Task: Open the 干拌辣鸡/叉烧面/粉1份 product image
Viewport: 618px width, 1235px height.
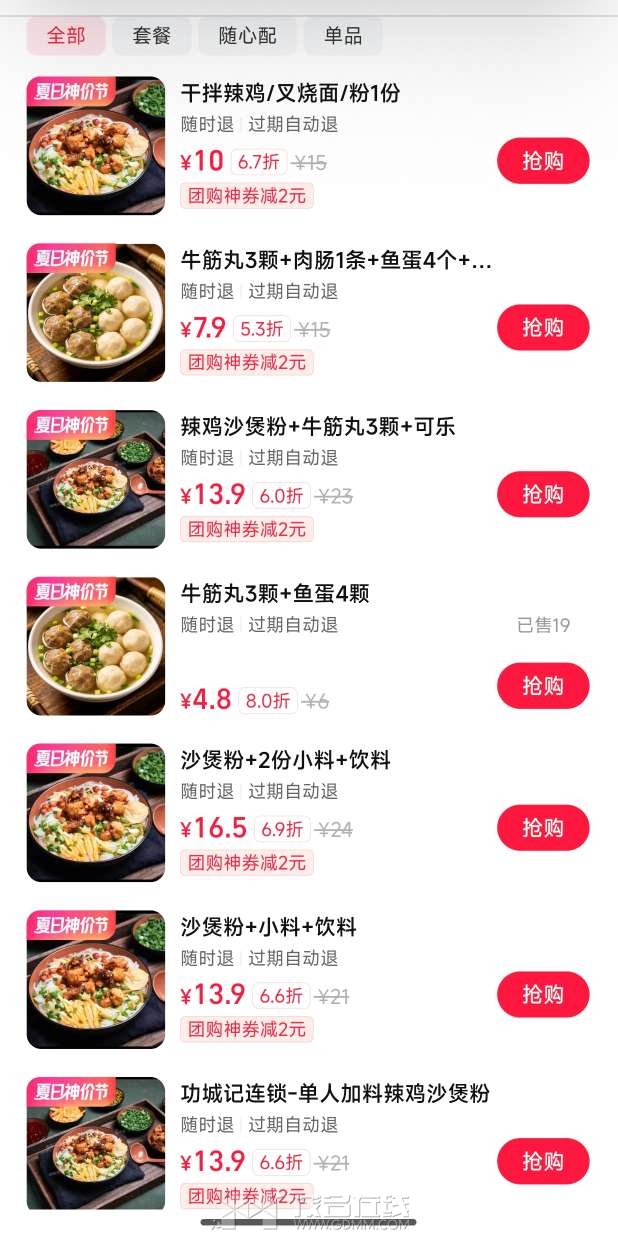Action: pyautogui.click(x=96, y=146)
